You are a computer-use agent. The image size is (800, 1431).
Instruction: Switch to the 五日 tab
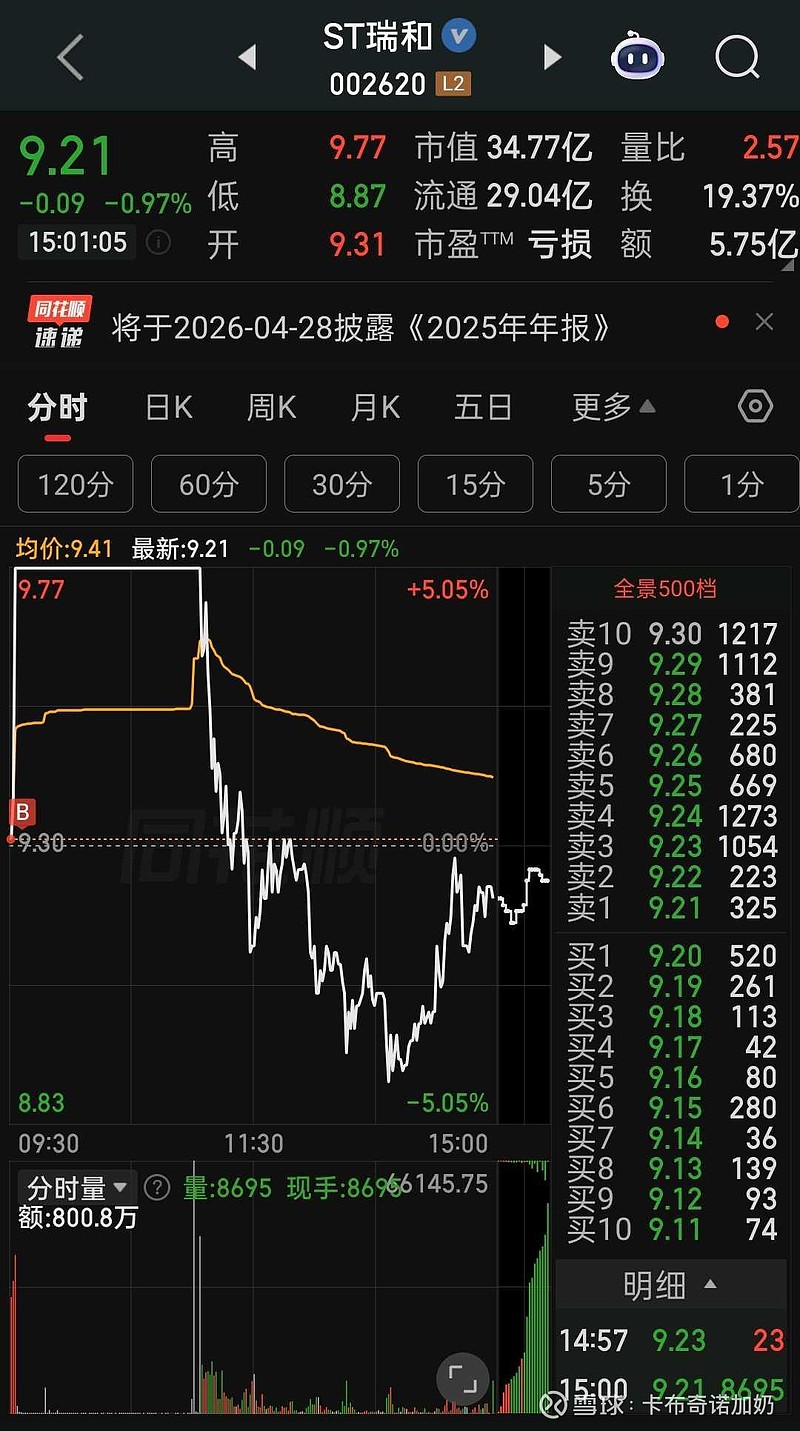(x=483, y=408)
